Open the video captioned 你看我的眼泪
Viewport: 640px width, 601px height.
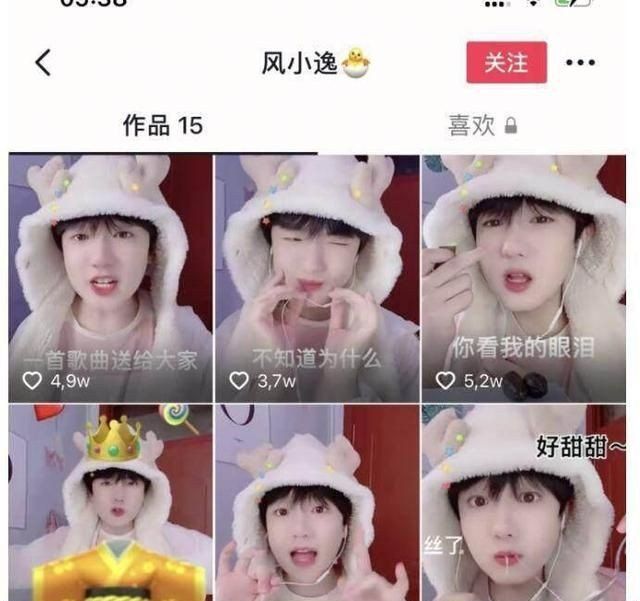click(524, 277)
